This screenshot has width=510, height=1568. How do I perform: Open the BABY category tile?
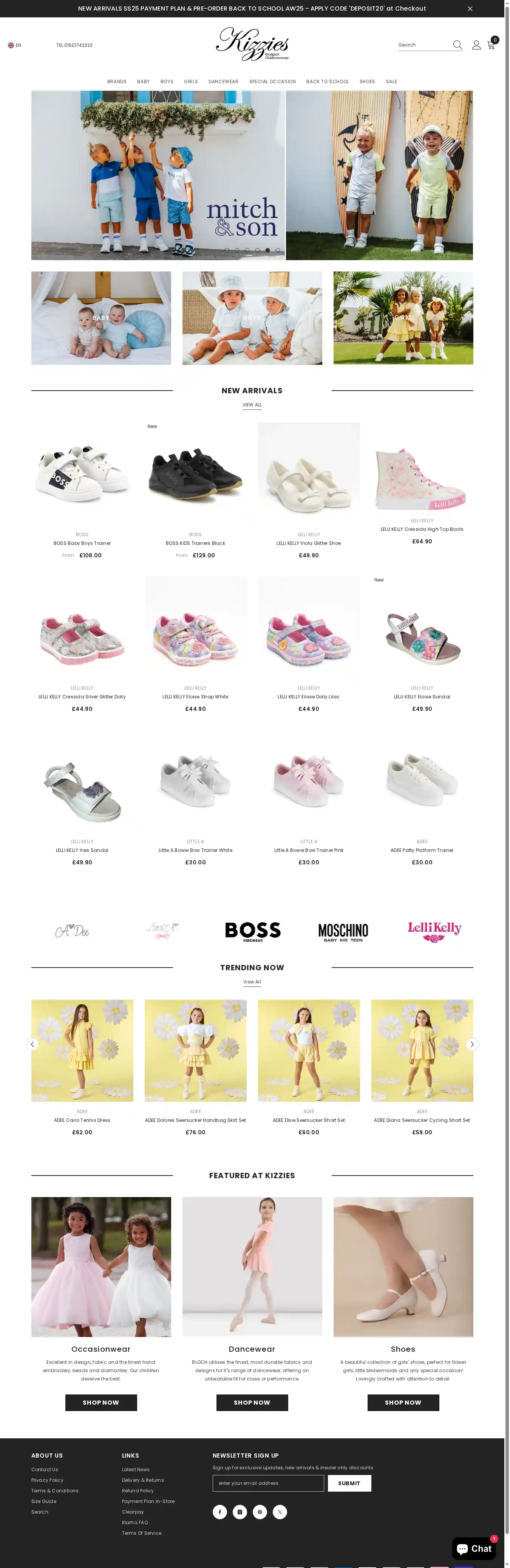click(101, 318)
